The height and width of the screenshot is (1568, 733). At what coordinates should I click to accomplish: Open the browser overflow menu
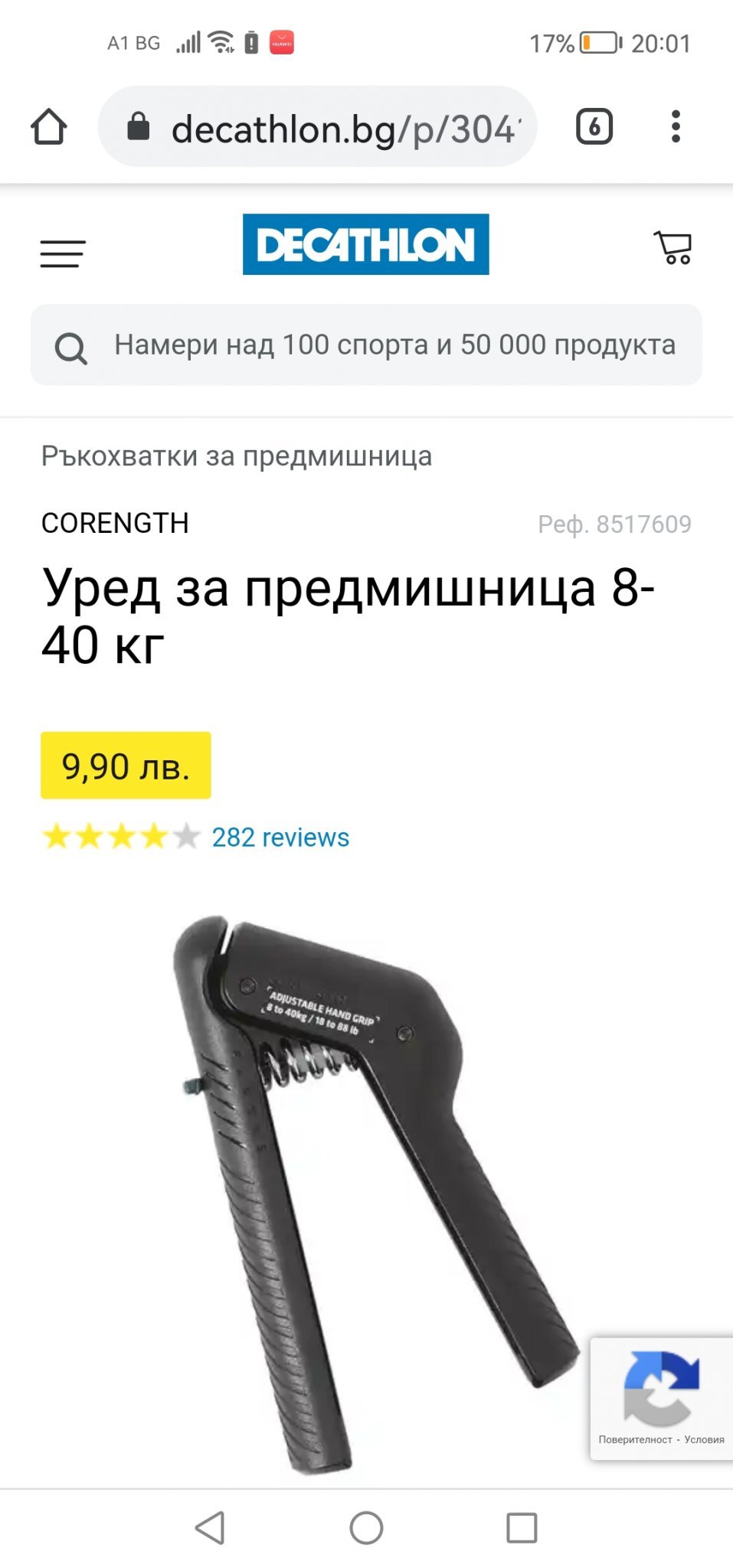coord(676,126)
